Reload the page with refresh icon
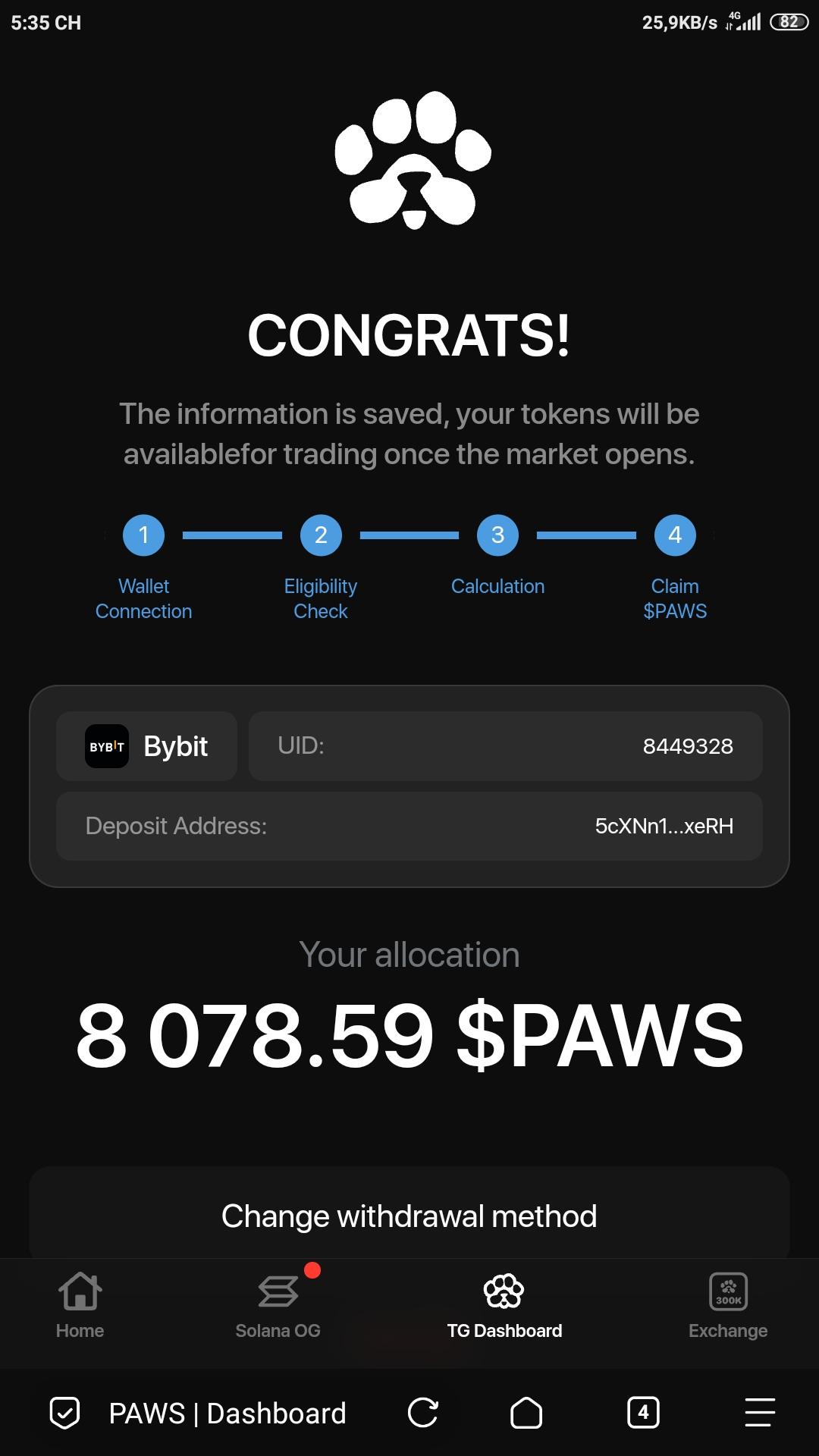The width and height of the screenshot is (819, 1456). (x=422, y=1413)
